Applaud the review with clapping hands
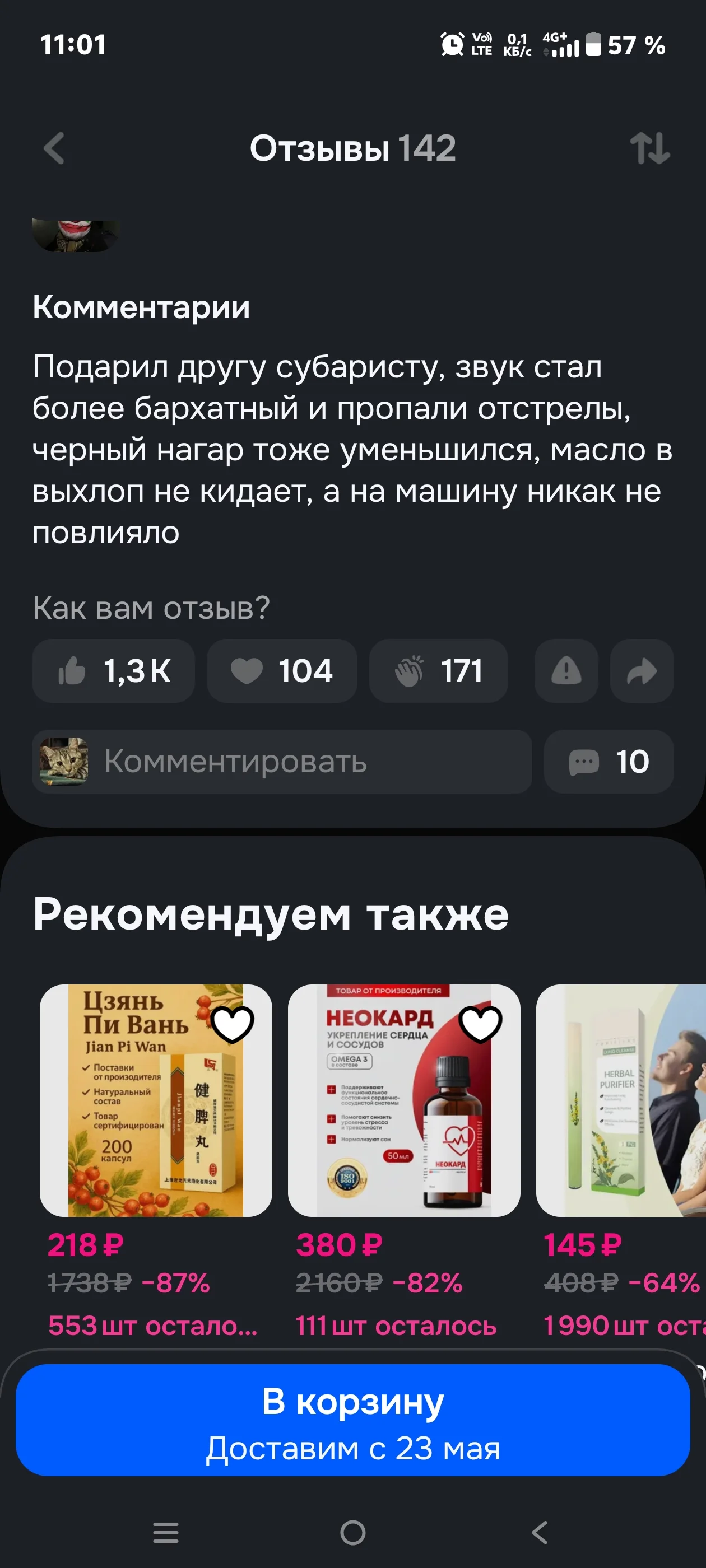The height and width of the screenshot is (1568, 706). point(439,671)
